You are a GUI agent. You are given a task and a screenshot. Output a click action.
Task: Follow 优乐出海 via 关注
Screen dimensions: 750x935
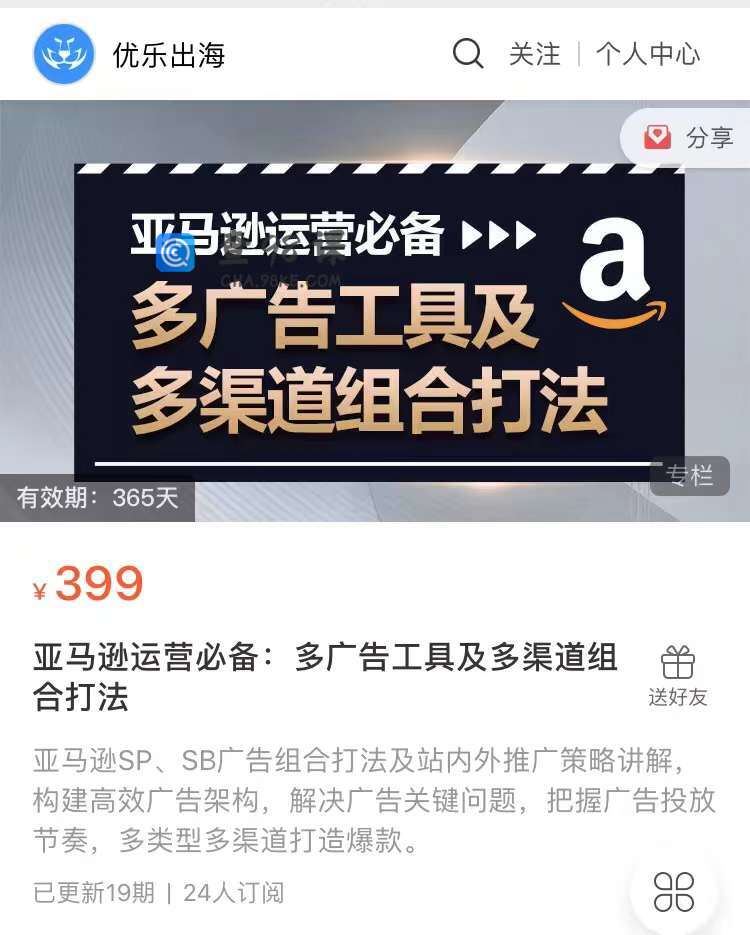click(535, 54)
